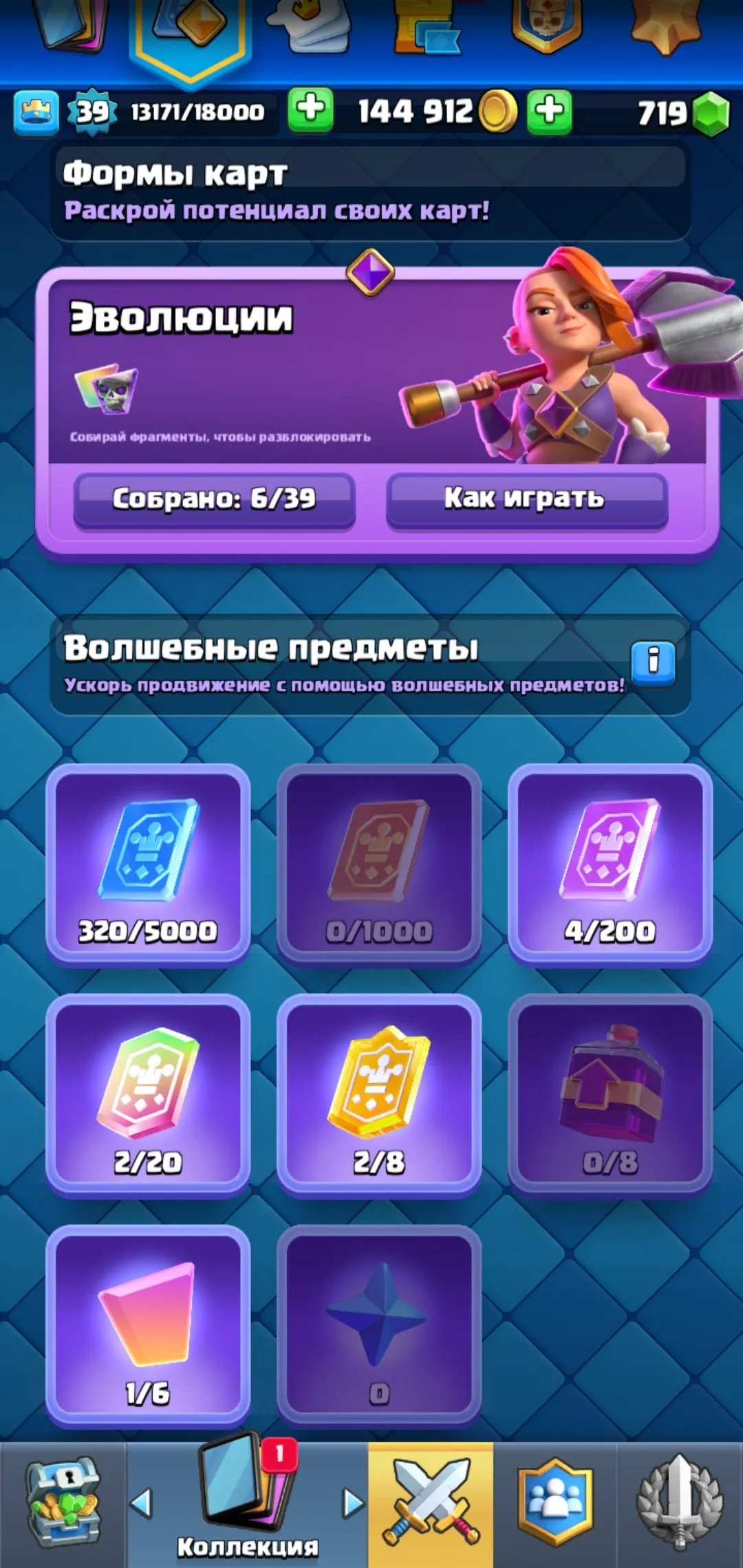Viewport: 743px width, 1568px height.
Task: Tap the Как играть button
Action: pyautogui.click(x=526, y=499)
